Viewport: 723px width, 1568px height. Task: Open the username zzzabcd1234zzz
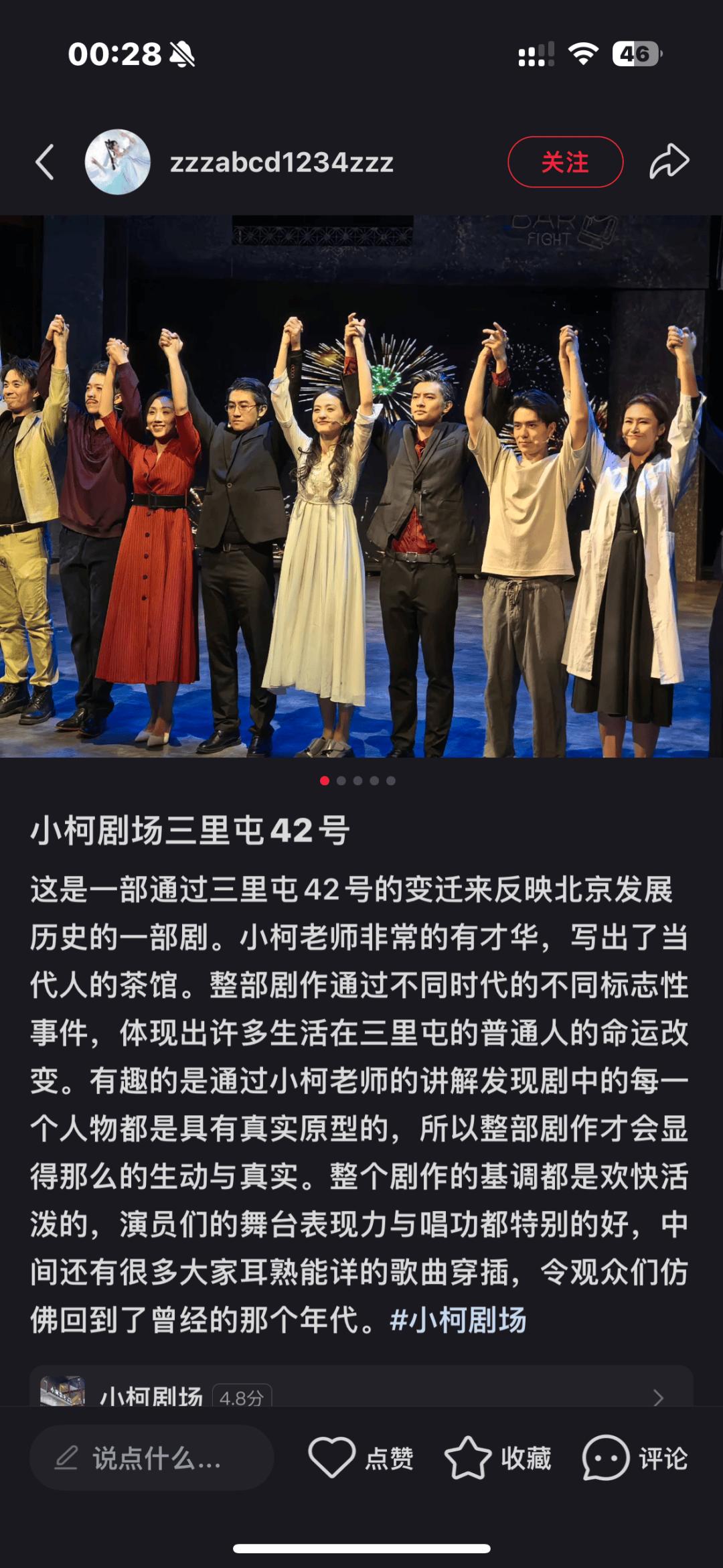pyautogui.click(x=282, y=162)
